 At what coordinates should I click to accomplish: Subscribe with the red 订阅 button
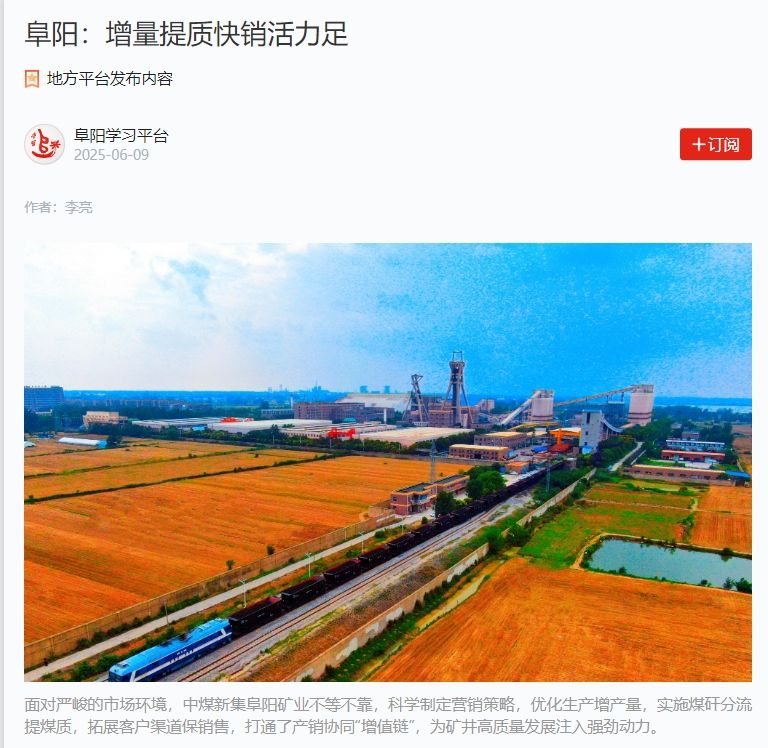point(715,144)
